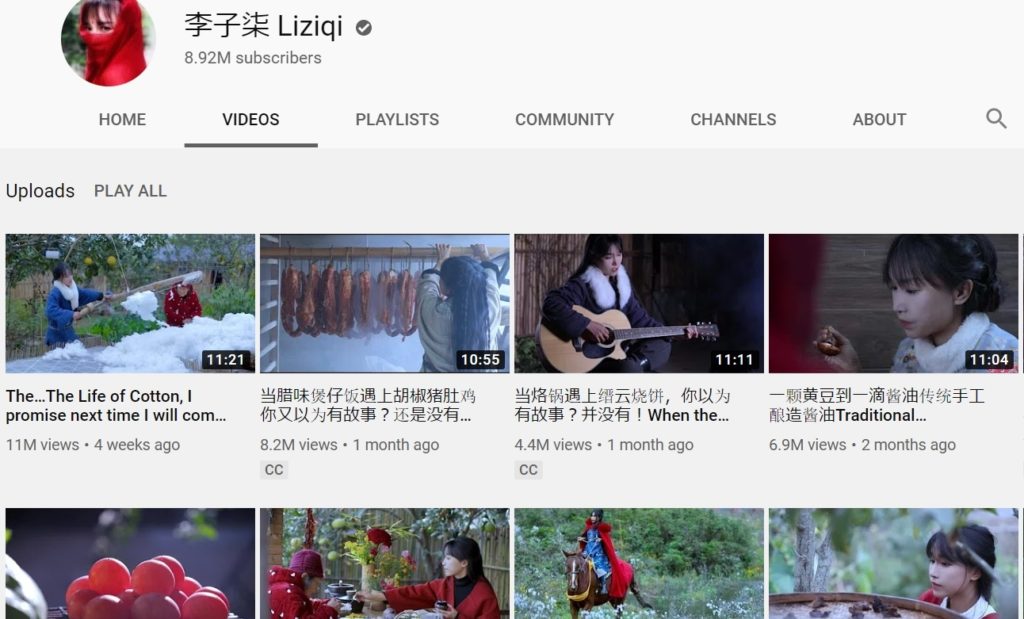The width and height of the screenshot is (1024, 619).
Task: Switch to the PLAYLISTS tab
Action: point(397,119)
